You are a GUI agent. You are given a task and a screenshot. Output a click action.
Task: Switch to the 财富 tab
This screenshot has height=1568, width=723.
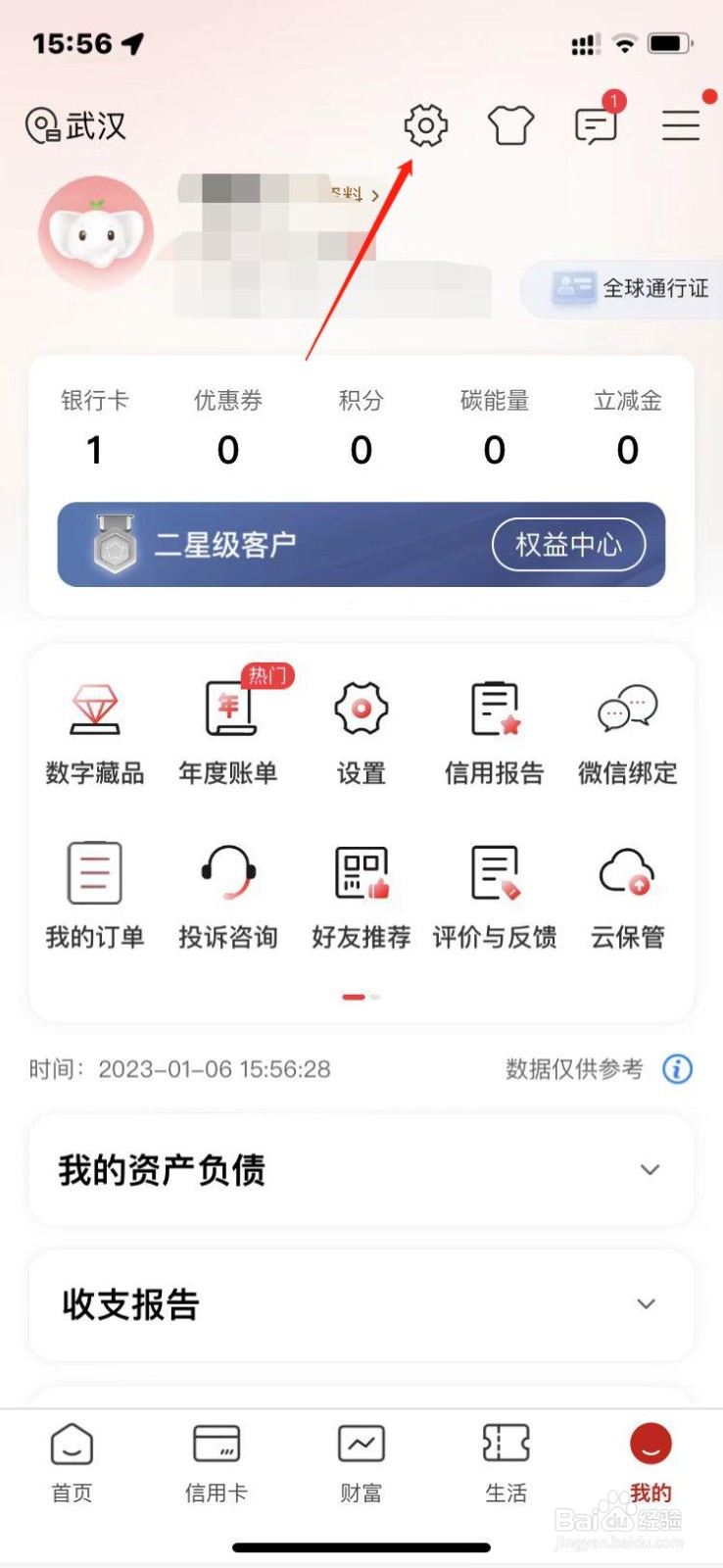[361, 1460]
